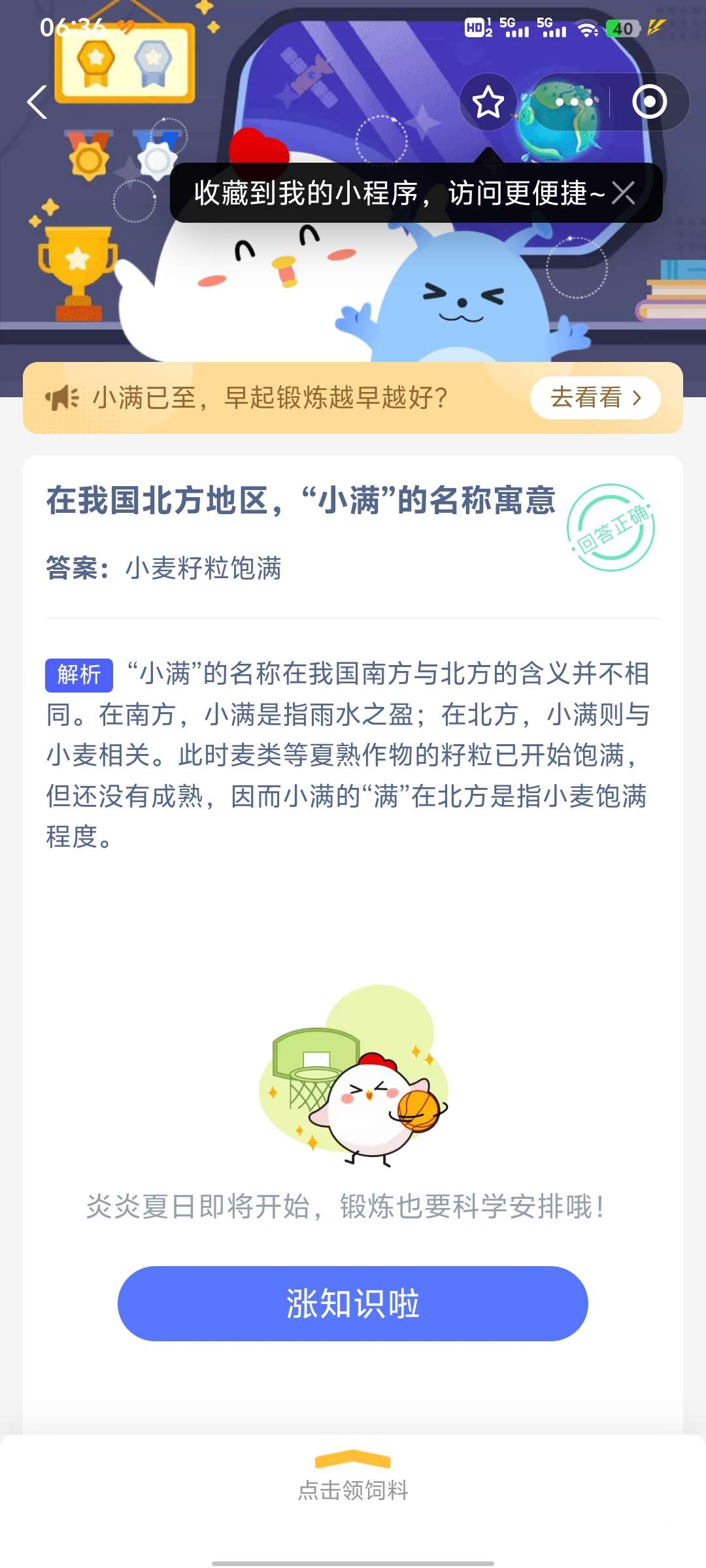
Task: Open the three-dot more menu
Action: coord(573,103)
